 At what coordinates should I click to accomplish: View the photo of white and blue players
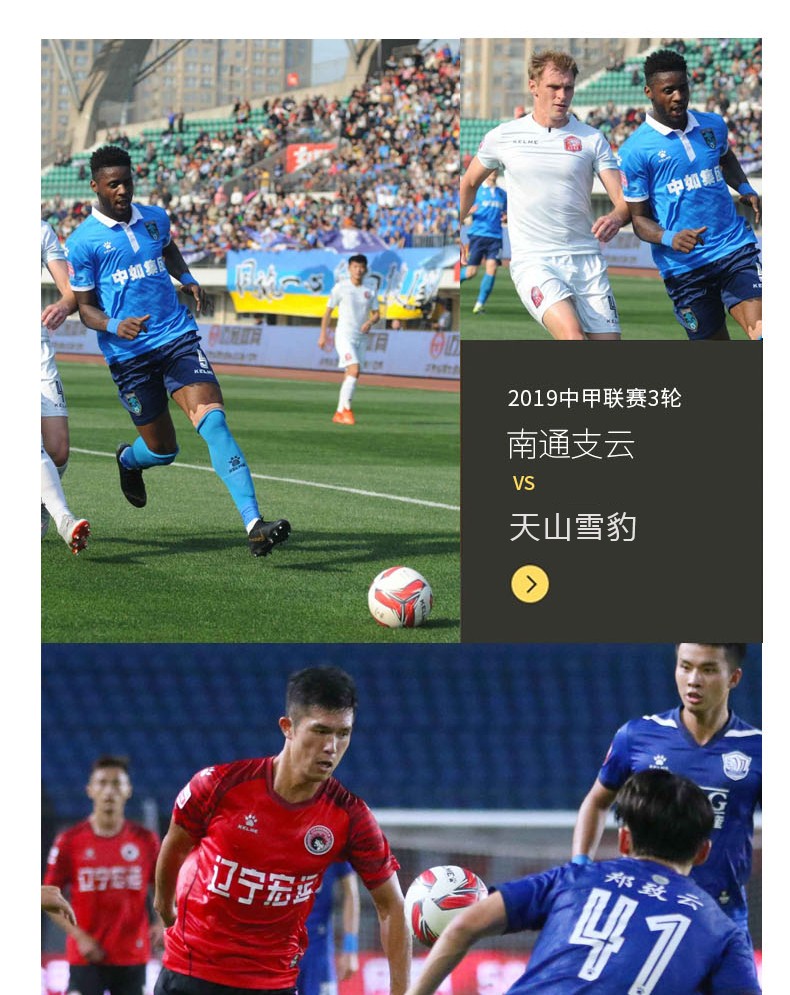610,190
